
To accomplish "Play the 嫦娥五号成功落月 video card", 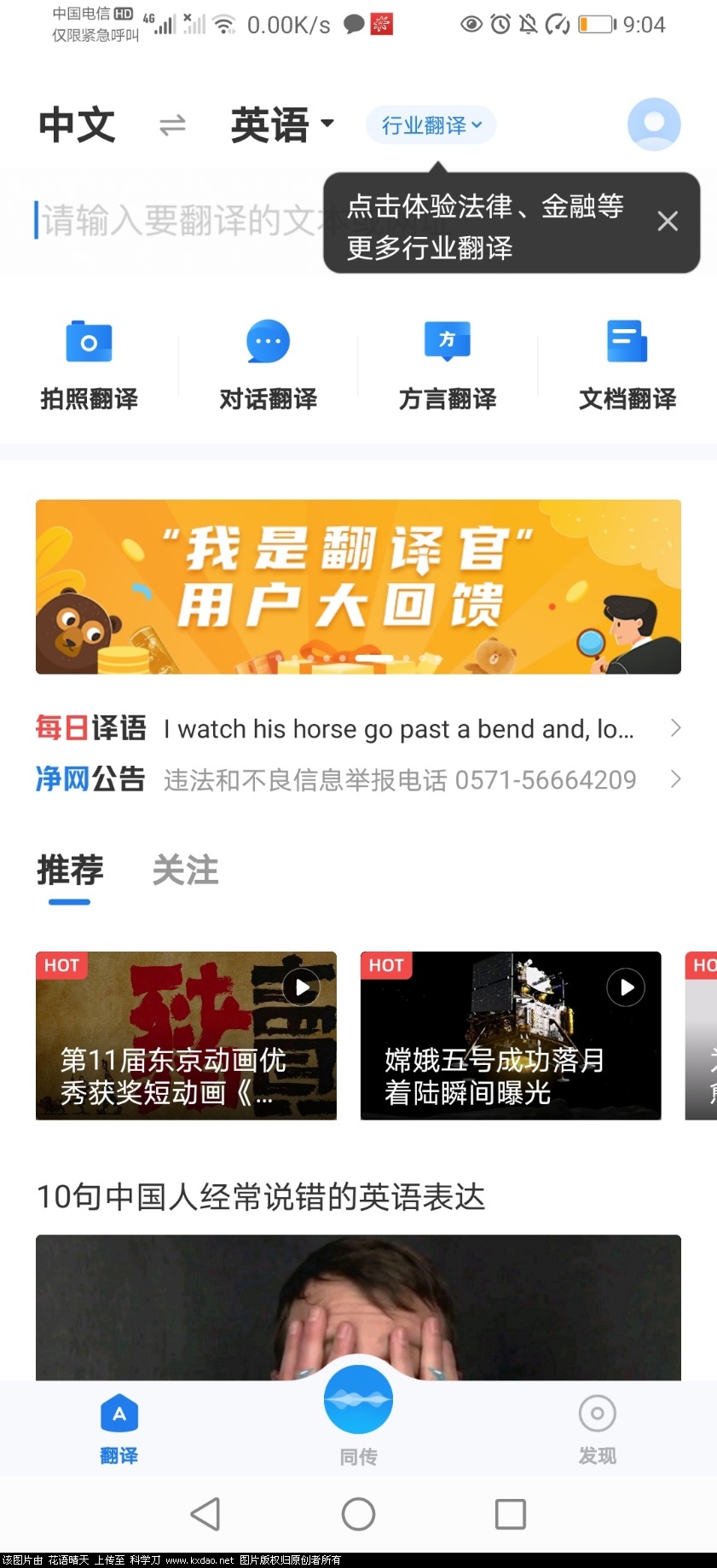I will [x=510, y=1035].
